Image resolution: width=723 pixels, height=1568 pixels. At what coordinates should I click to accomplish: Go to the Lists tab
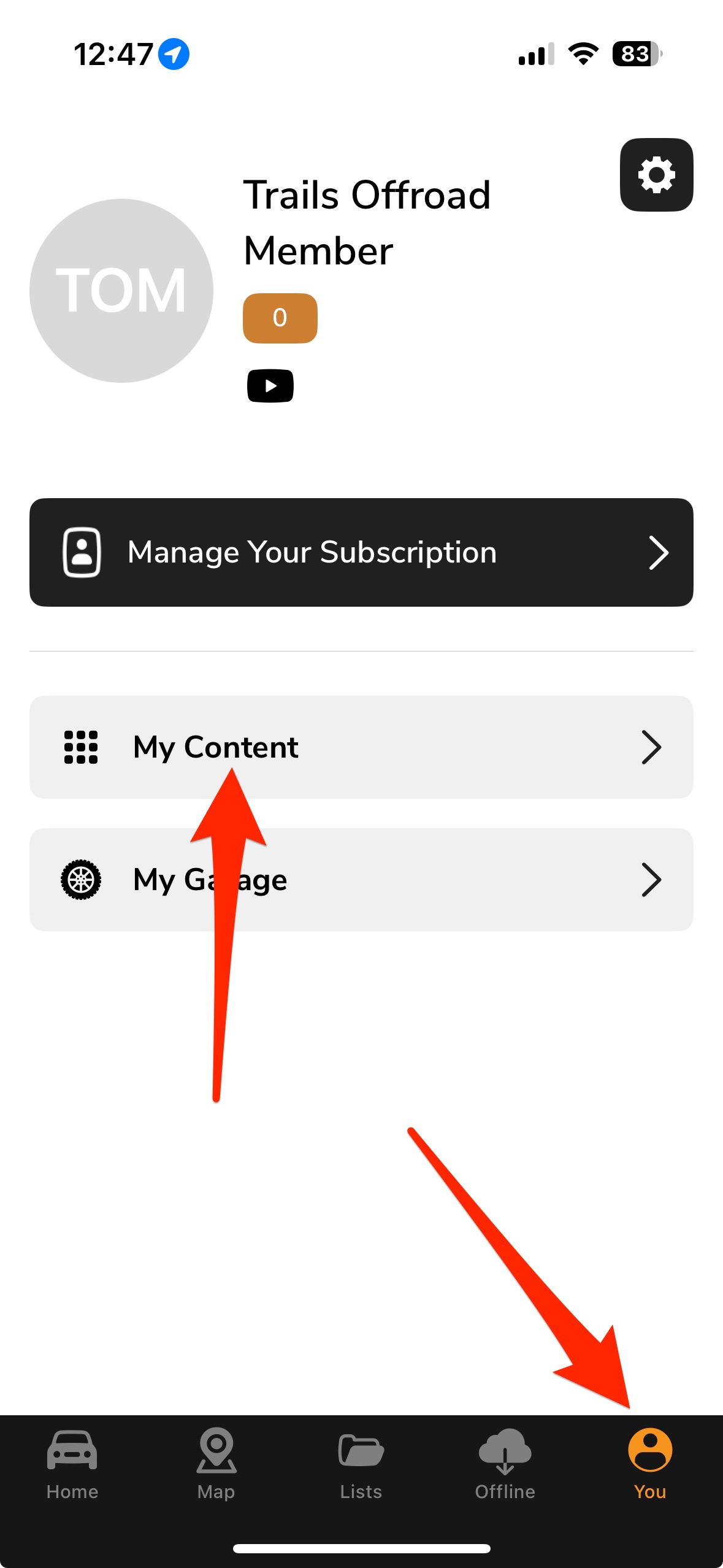[x=361, y=1464]
